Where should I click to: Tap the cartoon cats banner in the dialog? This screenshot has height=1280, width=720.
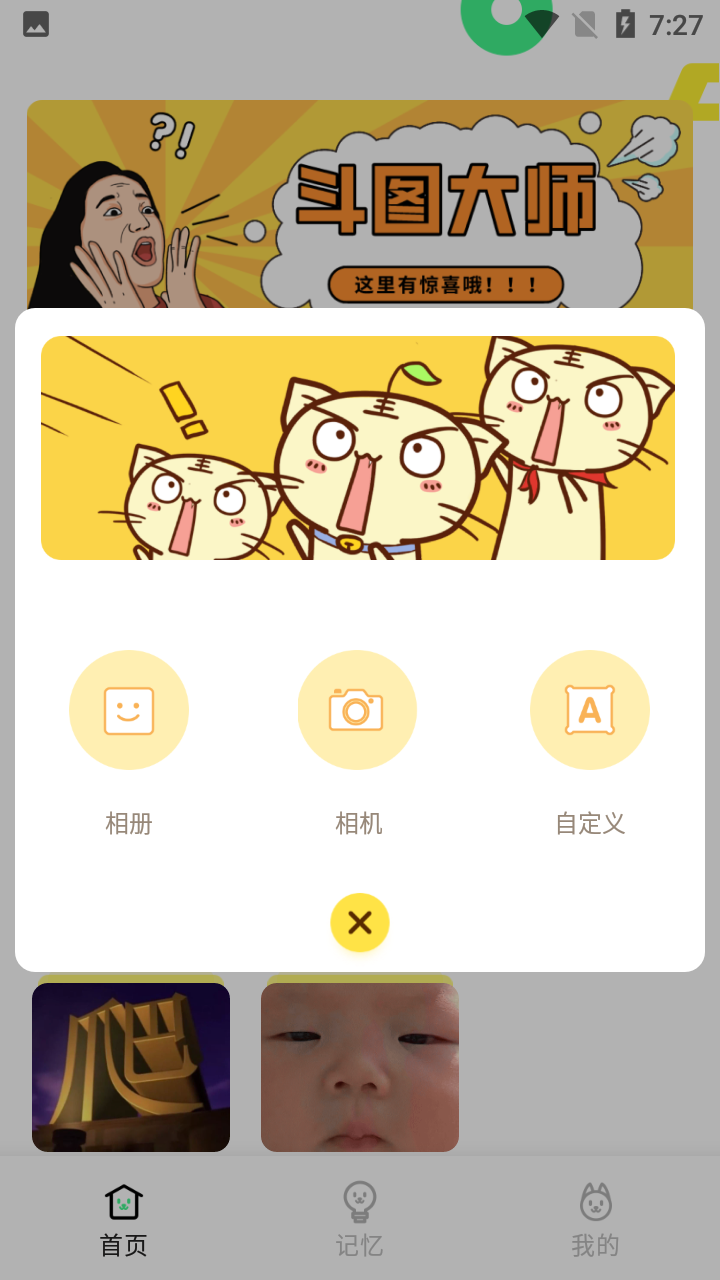coord(358,448)
